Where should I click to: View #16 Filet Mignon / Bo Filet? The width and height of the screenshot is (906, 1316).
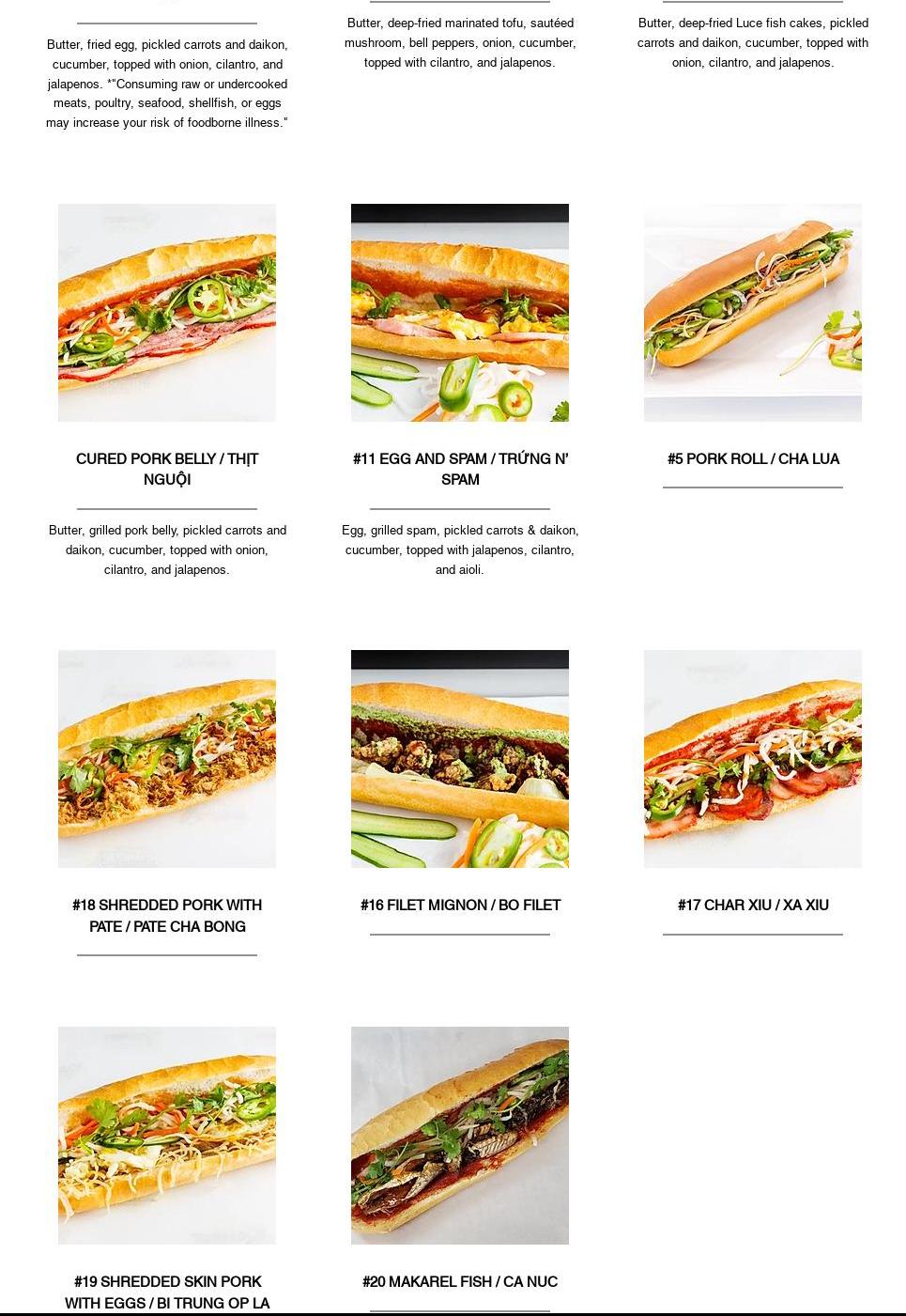[460, 759]
